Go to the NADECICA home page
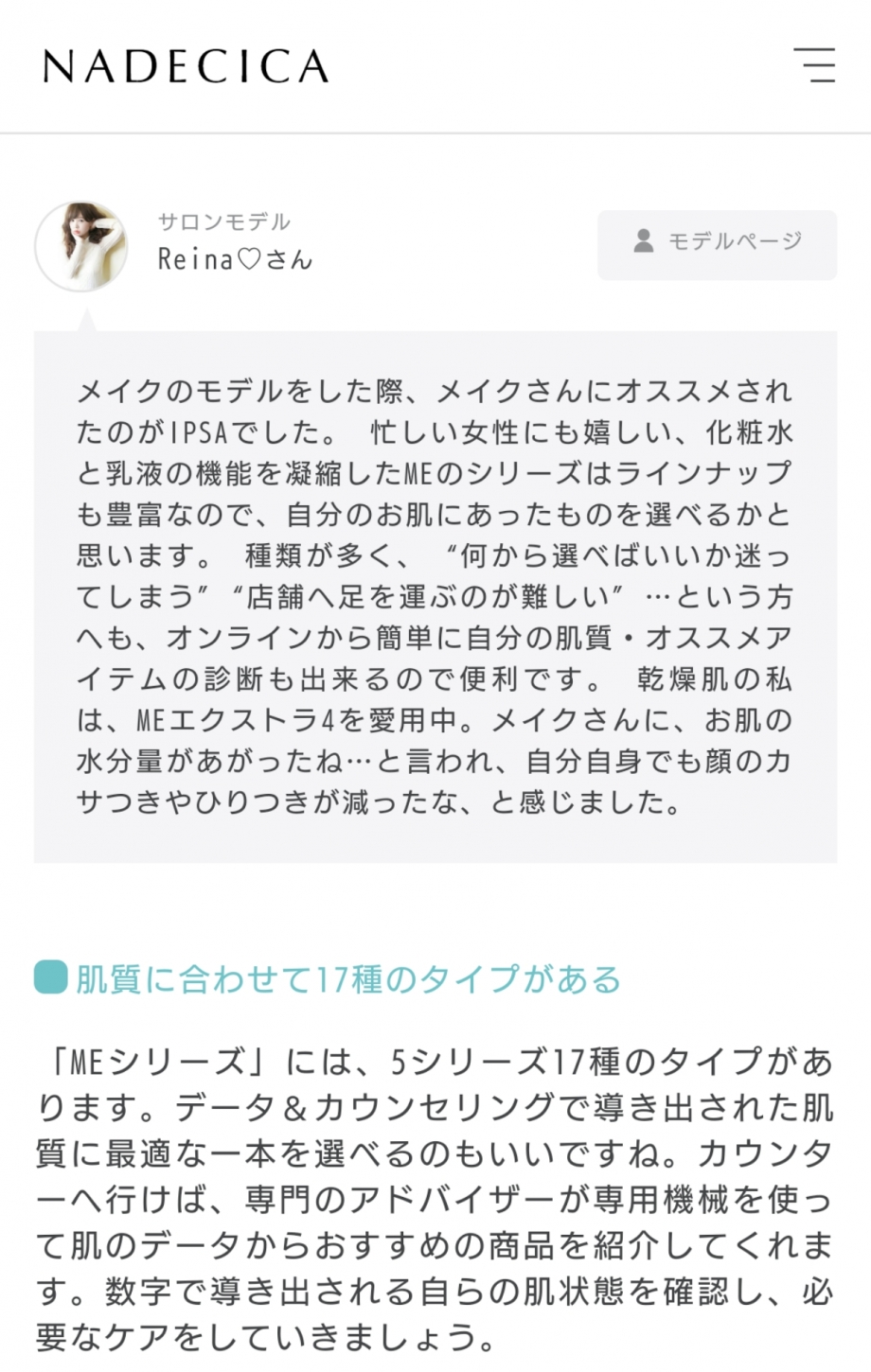871x1372 pixels. point(186,66)
